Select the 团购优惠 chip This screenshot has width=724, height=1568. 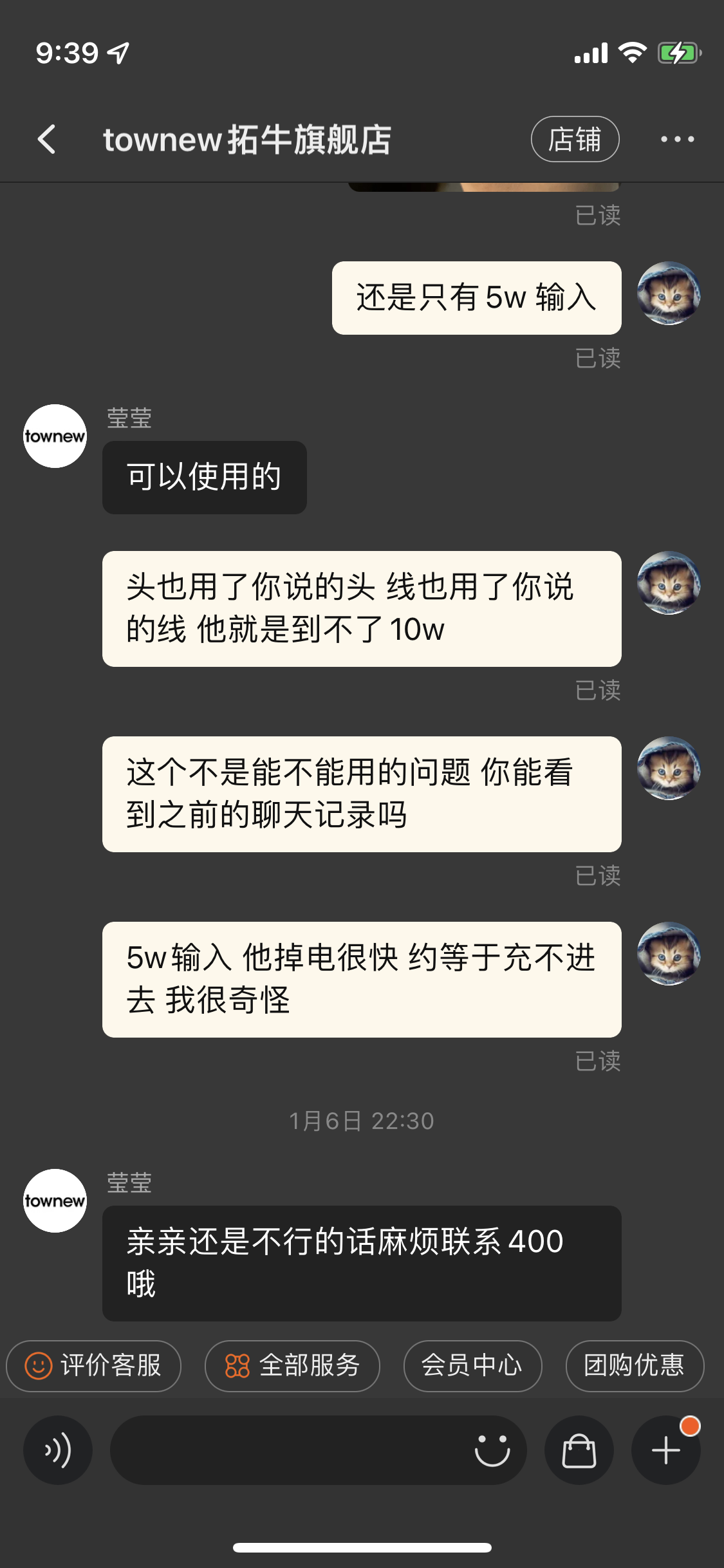635,1365
